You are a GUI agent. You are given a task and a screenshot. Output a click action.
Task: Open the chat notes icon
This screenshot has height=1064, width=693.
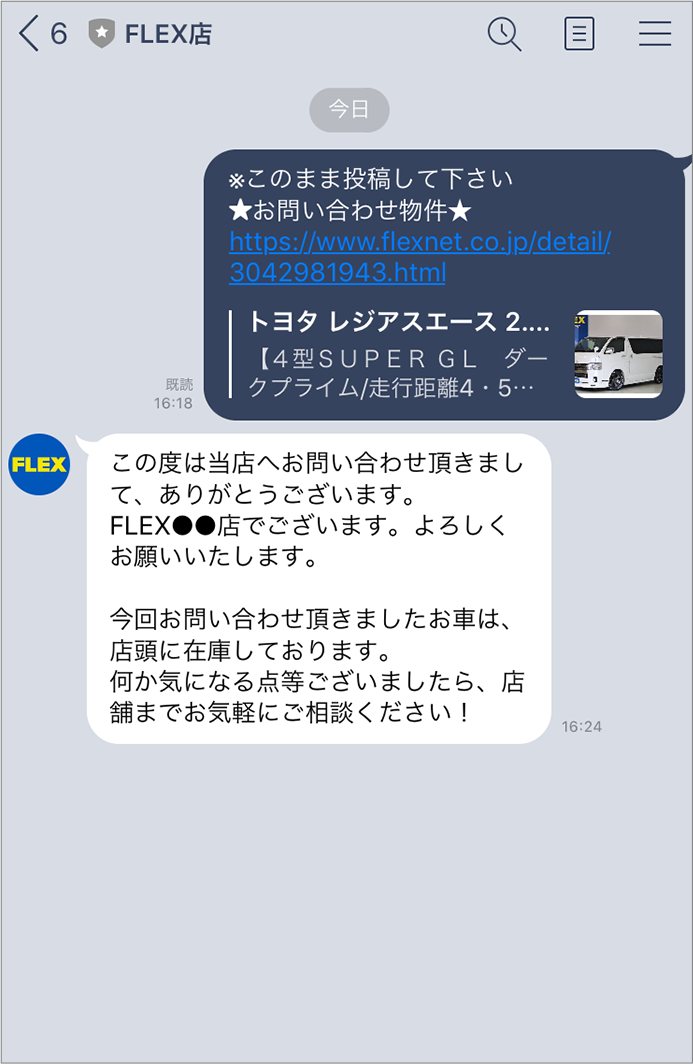click(579, 34)
